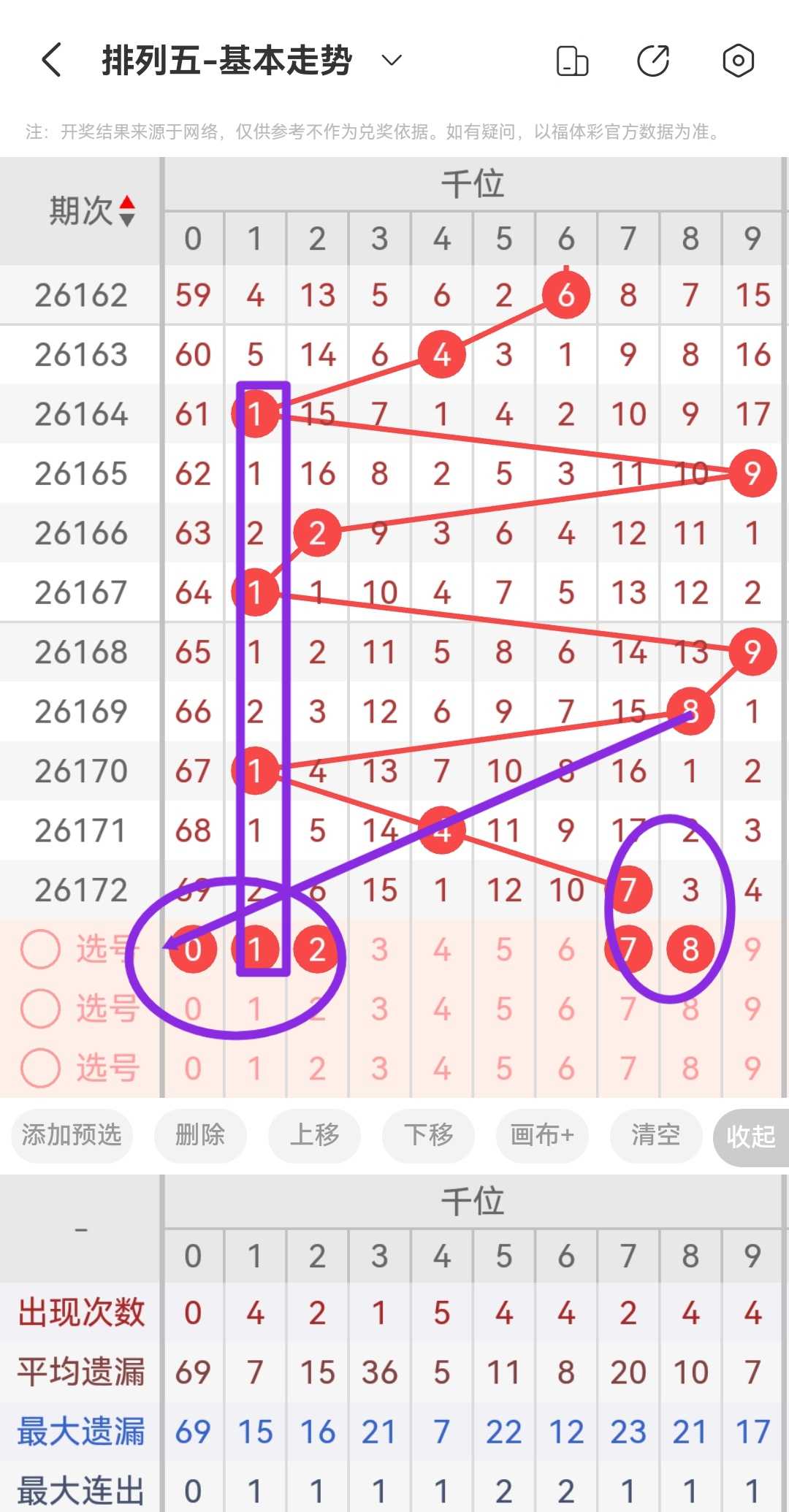Expand the 排列五-基本走势 title dropdown
This screenshot has width=789, height=1512.
[392, 60]
